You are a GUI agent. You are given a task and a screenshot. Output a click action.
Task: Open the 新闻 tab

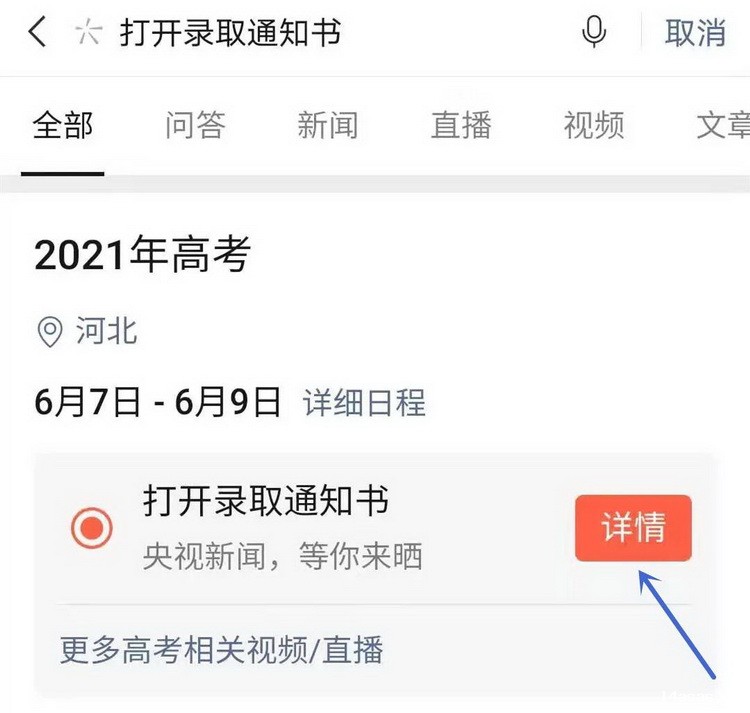[328, 125]
